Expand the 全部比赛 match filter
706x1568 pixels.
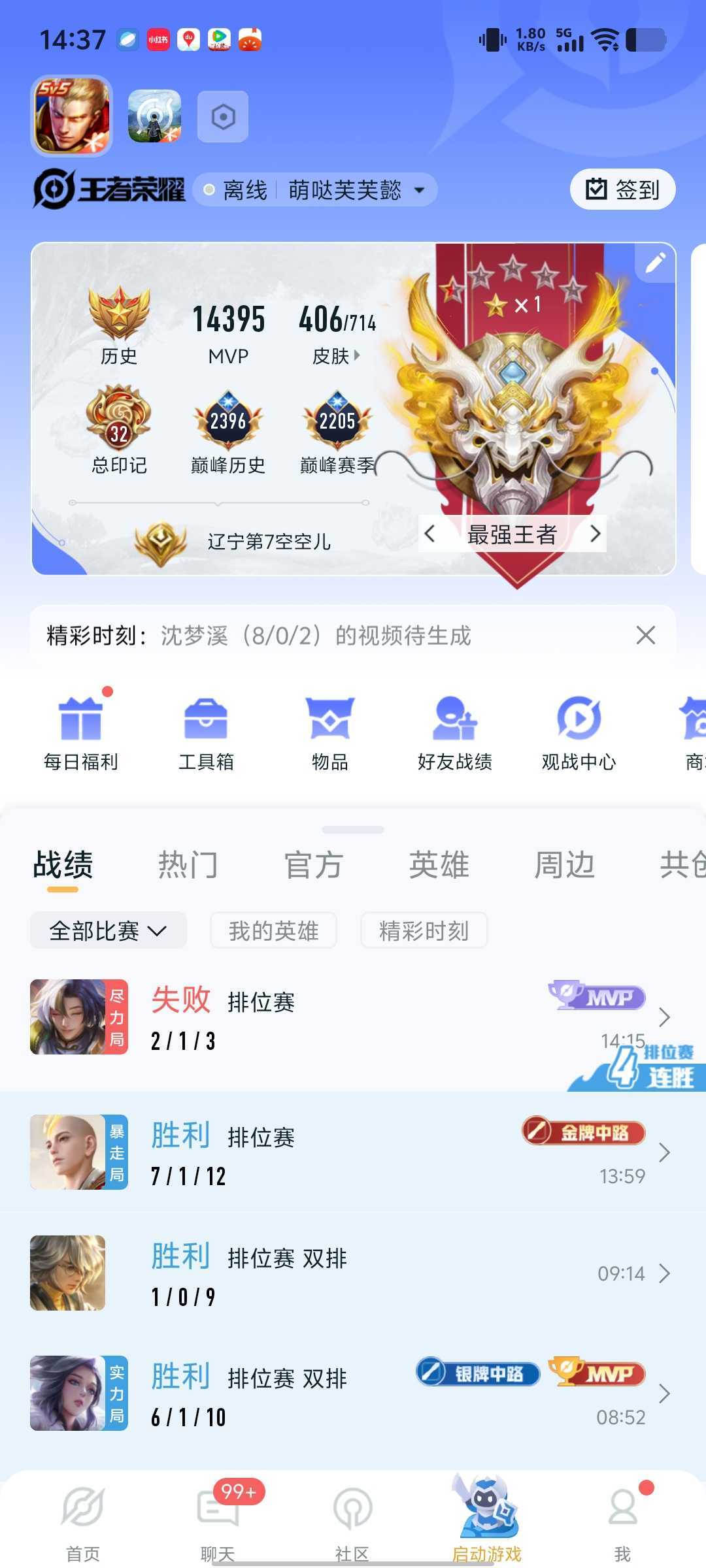point(109,930)
